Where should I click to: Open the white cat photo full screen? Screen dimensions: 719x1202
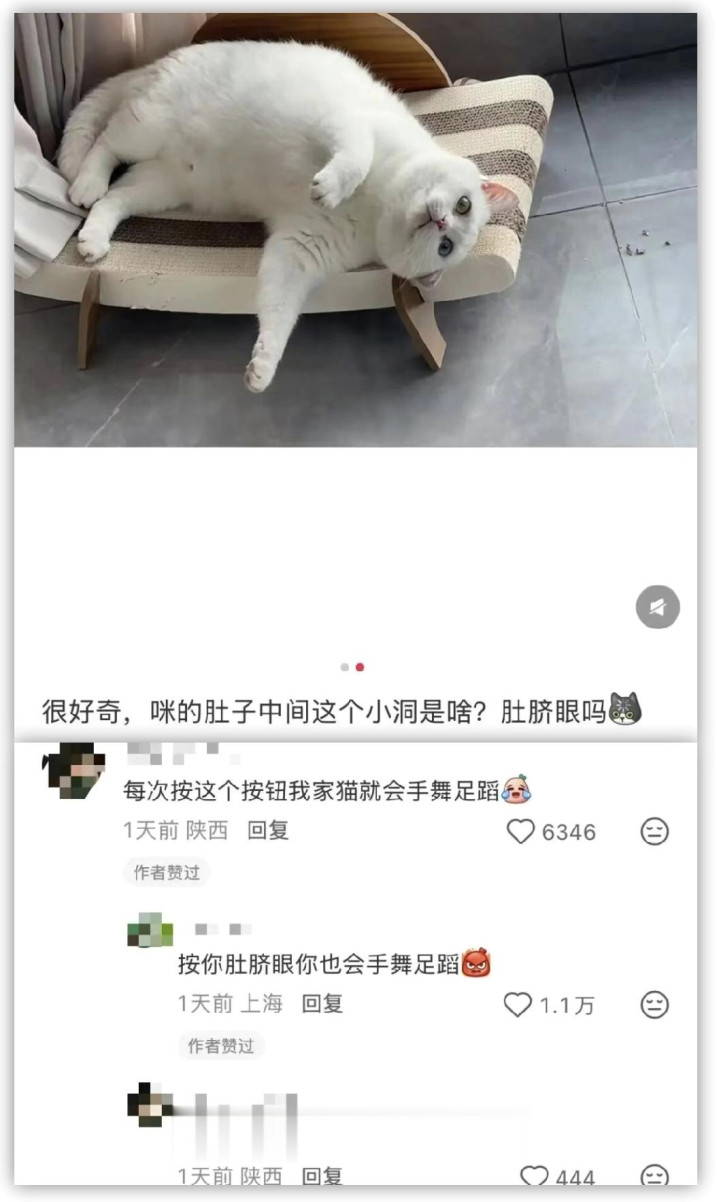355,230
